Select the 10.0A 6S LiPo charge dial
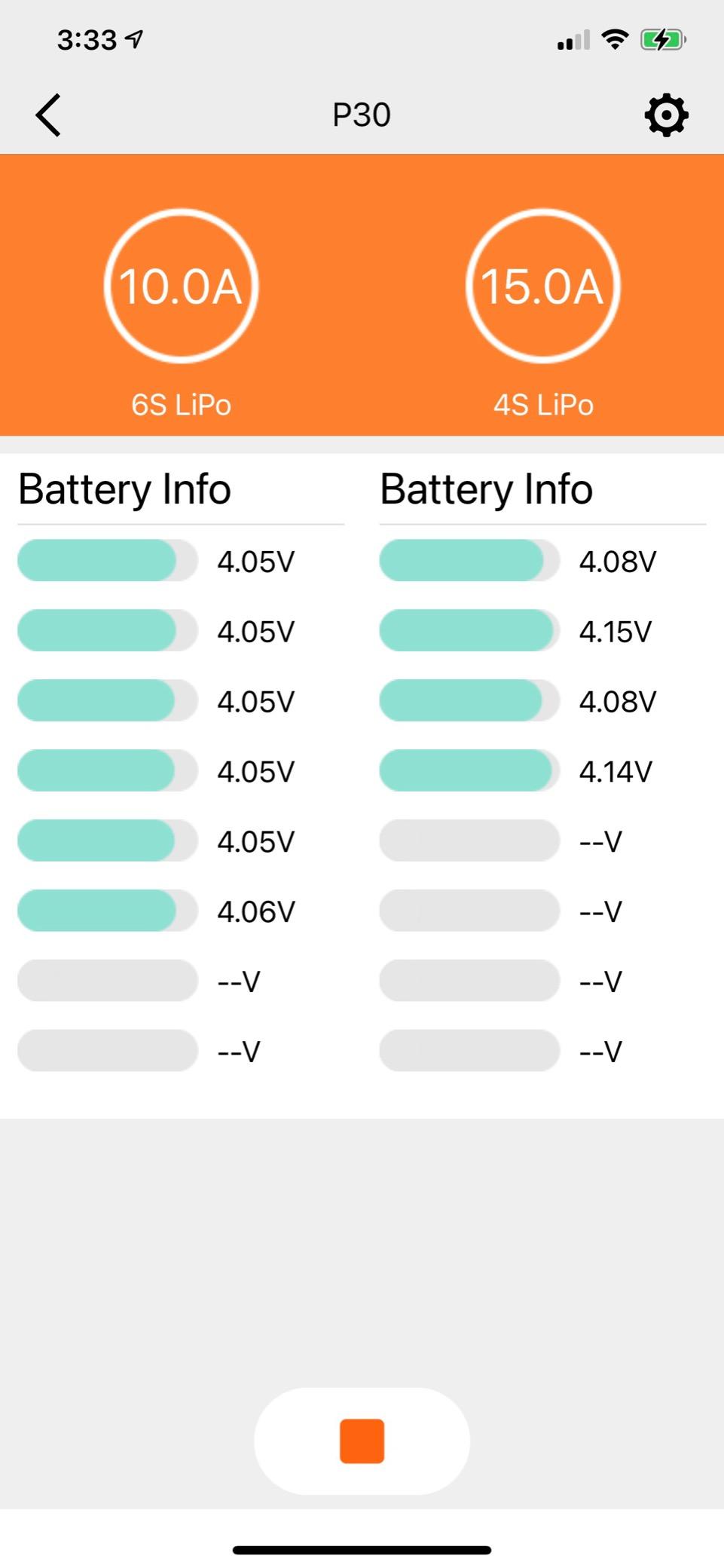The width and height of the screenshot is (724, 1568). click(x=181, y=285)
